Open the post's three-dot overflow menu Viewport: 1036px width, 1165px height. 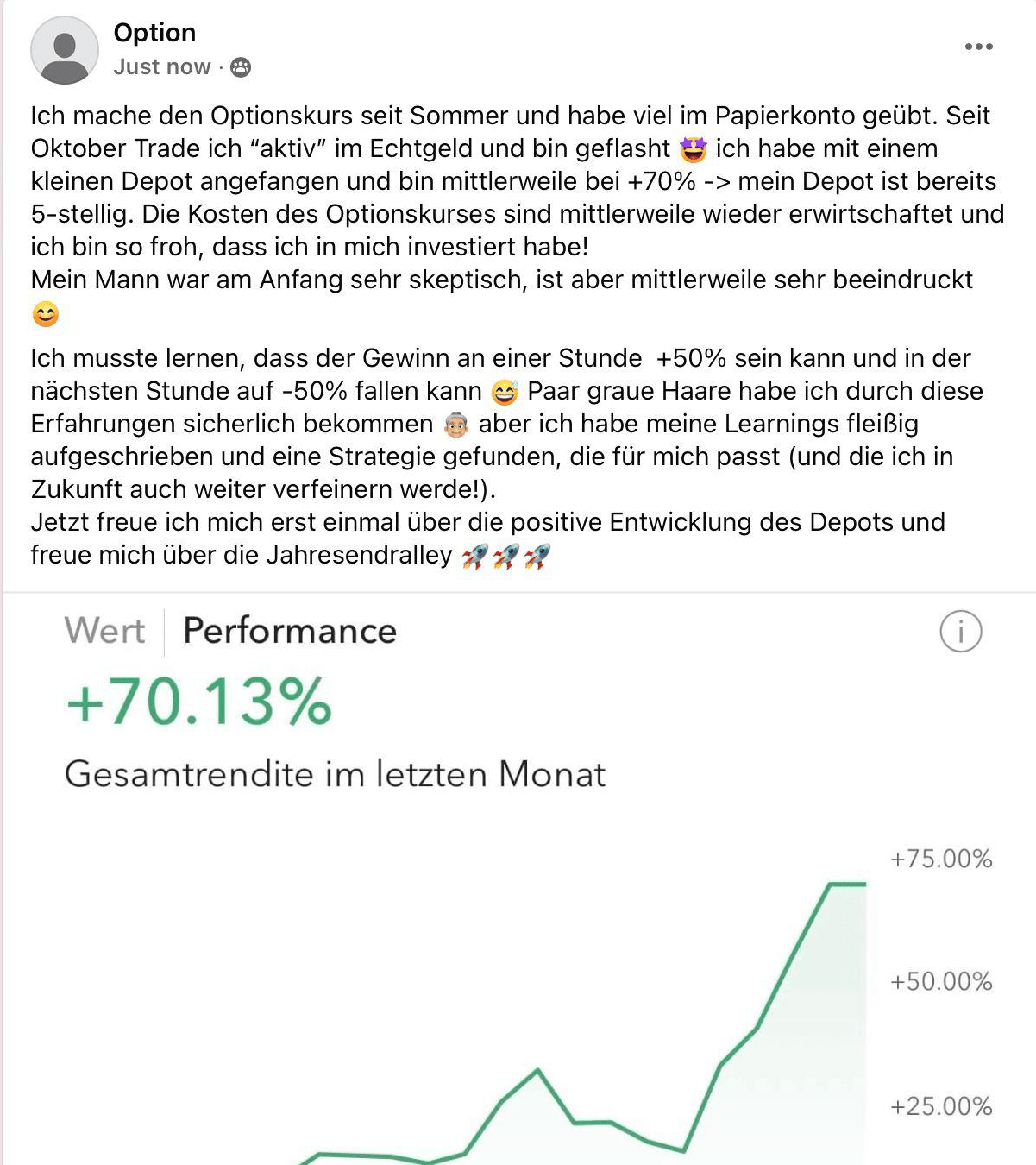click(978, 47)
